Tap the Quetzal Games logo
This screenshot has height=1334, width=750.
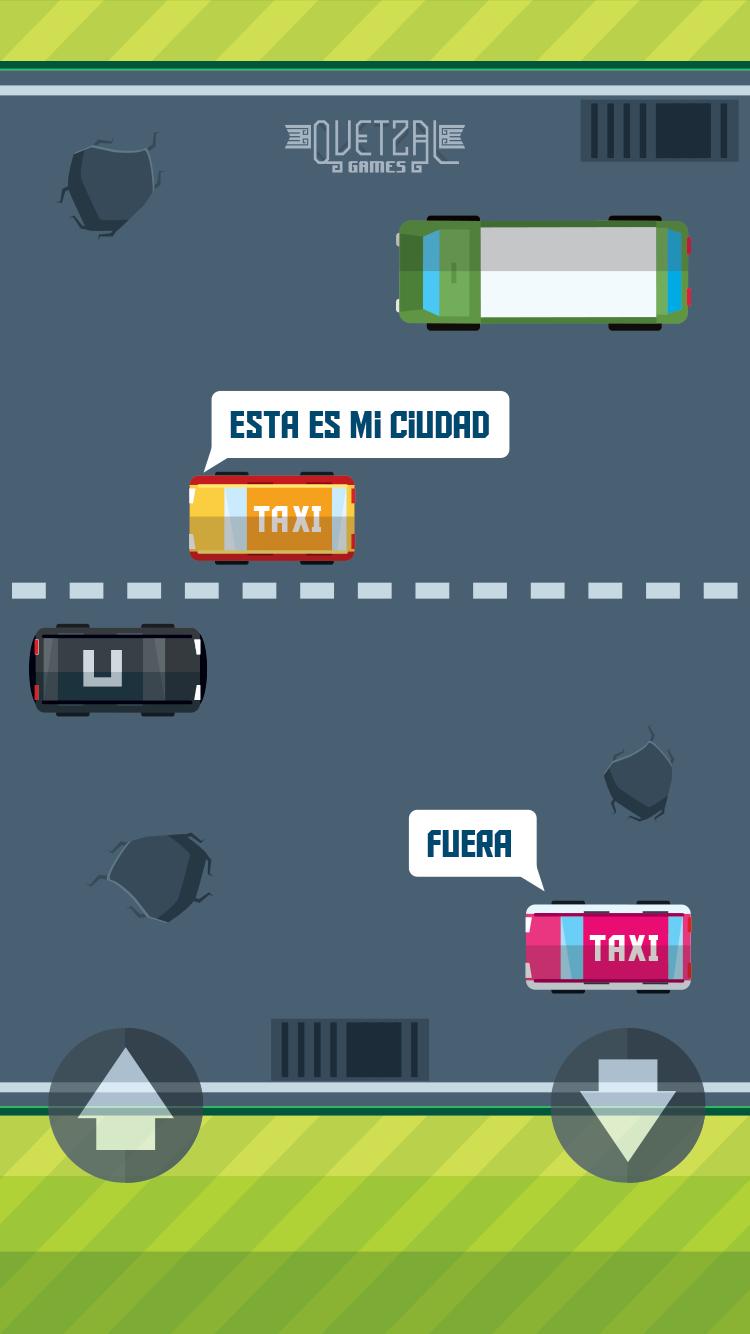click(x=375, y=145)
